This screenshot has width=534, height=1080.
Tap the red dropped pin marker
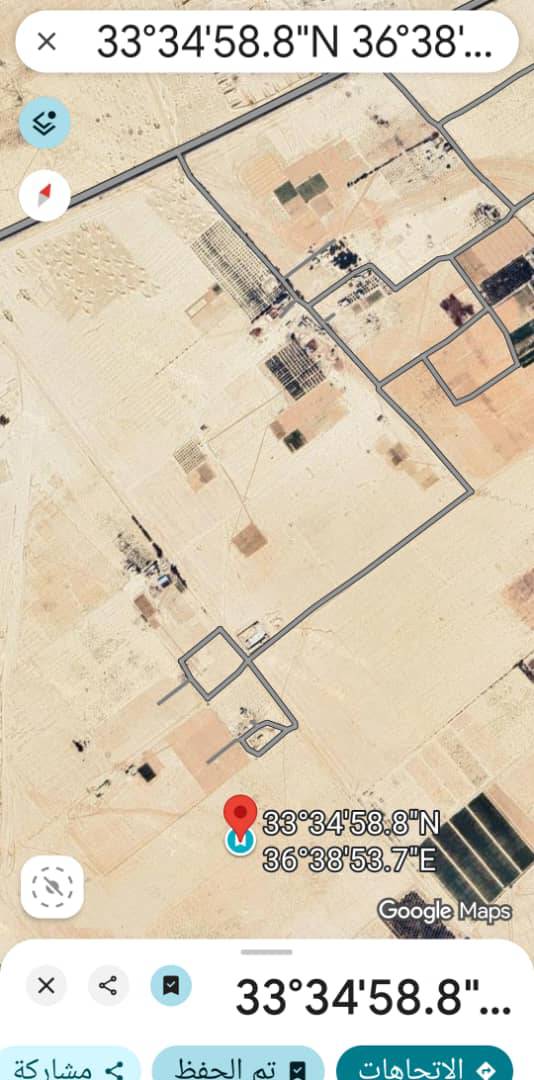(x=240, y=816)
